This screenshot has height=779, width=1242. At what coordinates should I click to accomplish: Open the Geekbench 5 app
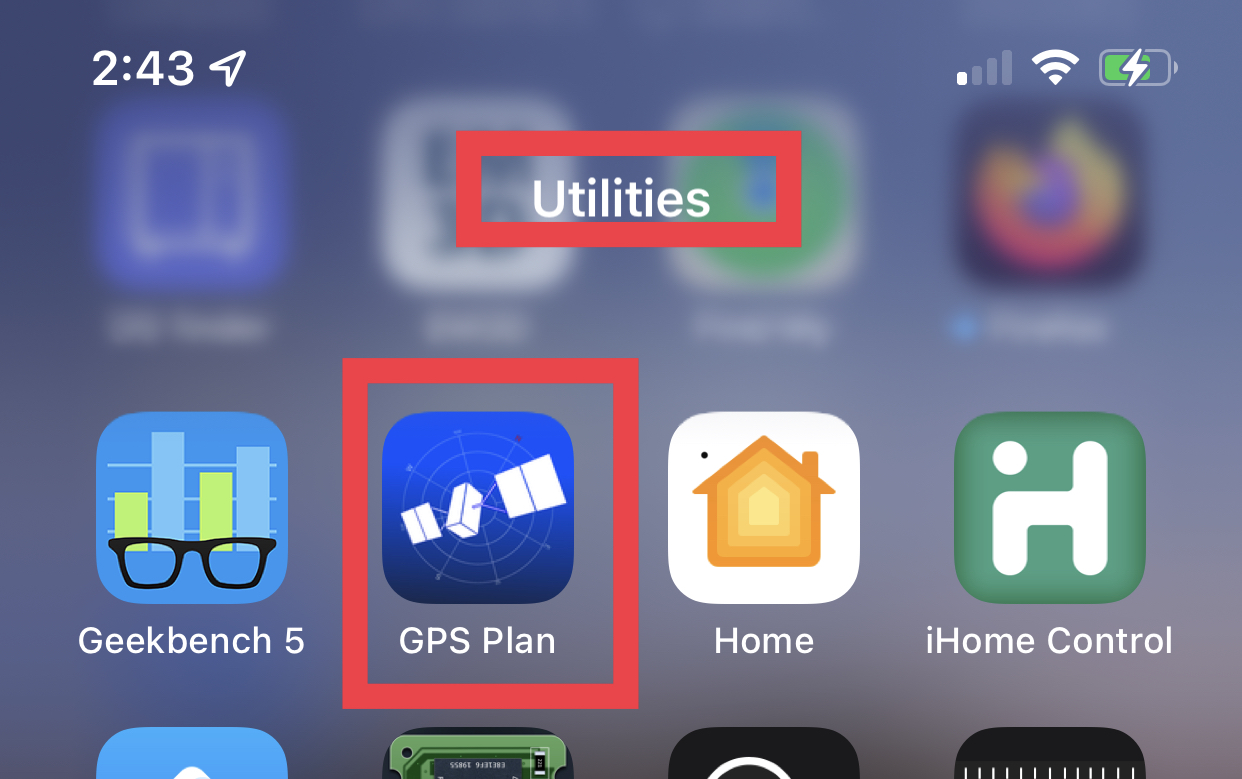191,507
